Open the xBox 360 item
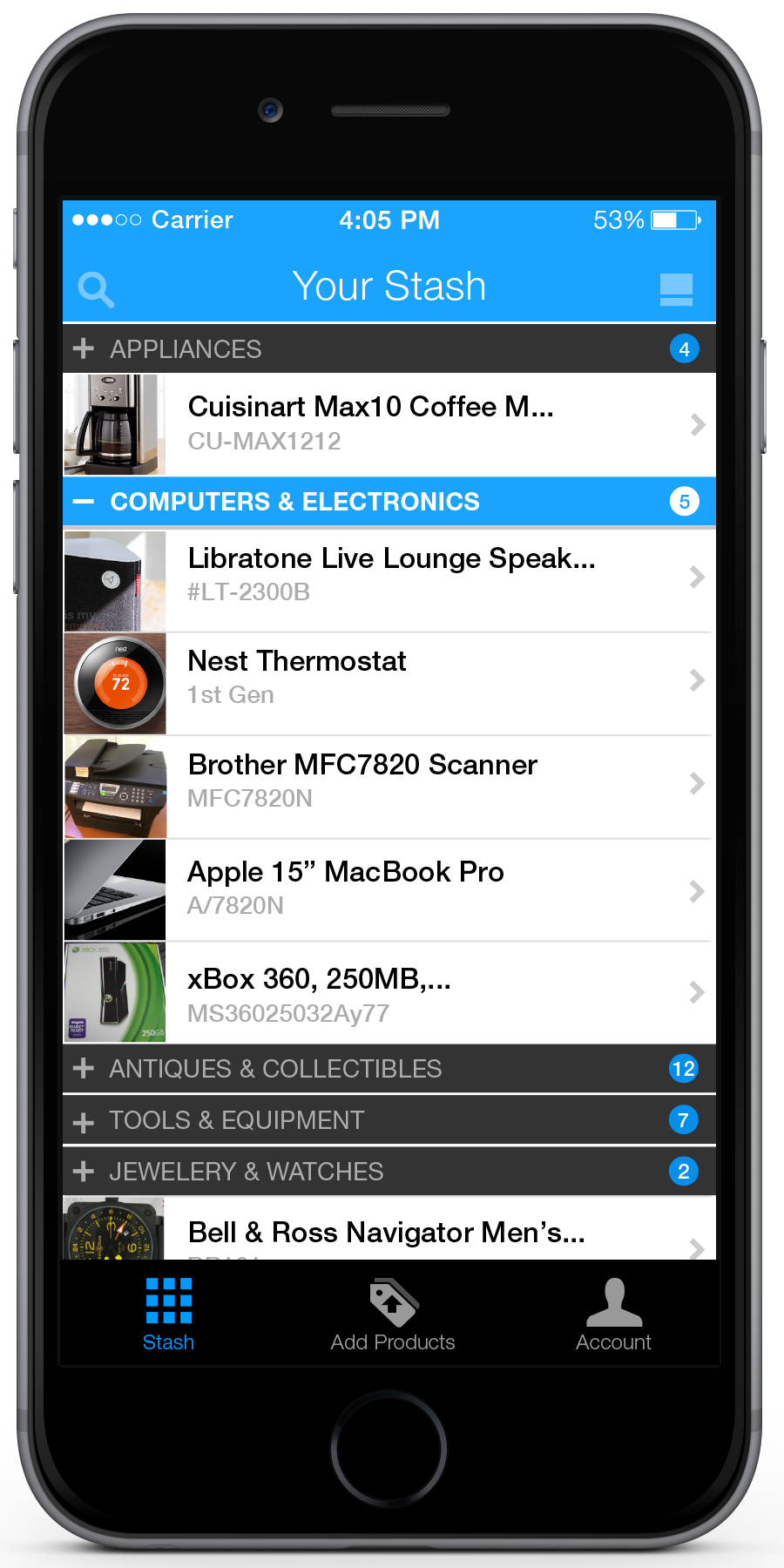Viewport: 784px width, 1568px height. (x=389, y=994)
